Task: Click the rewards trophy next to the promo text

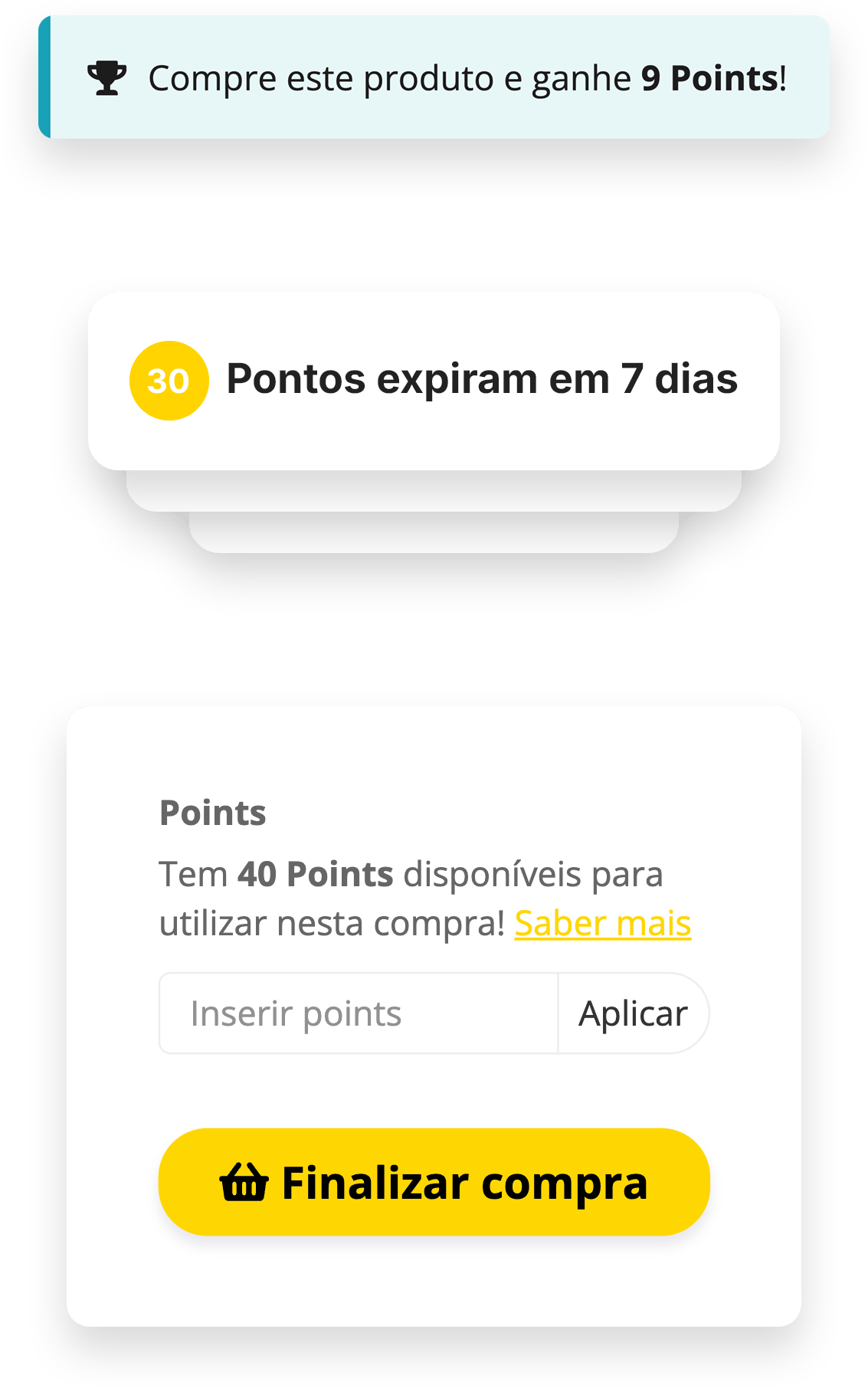Action: (x=107, y=78)
